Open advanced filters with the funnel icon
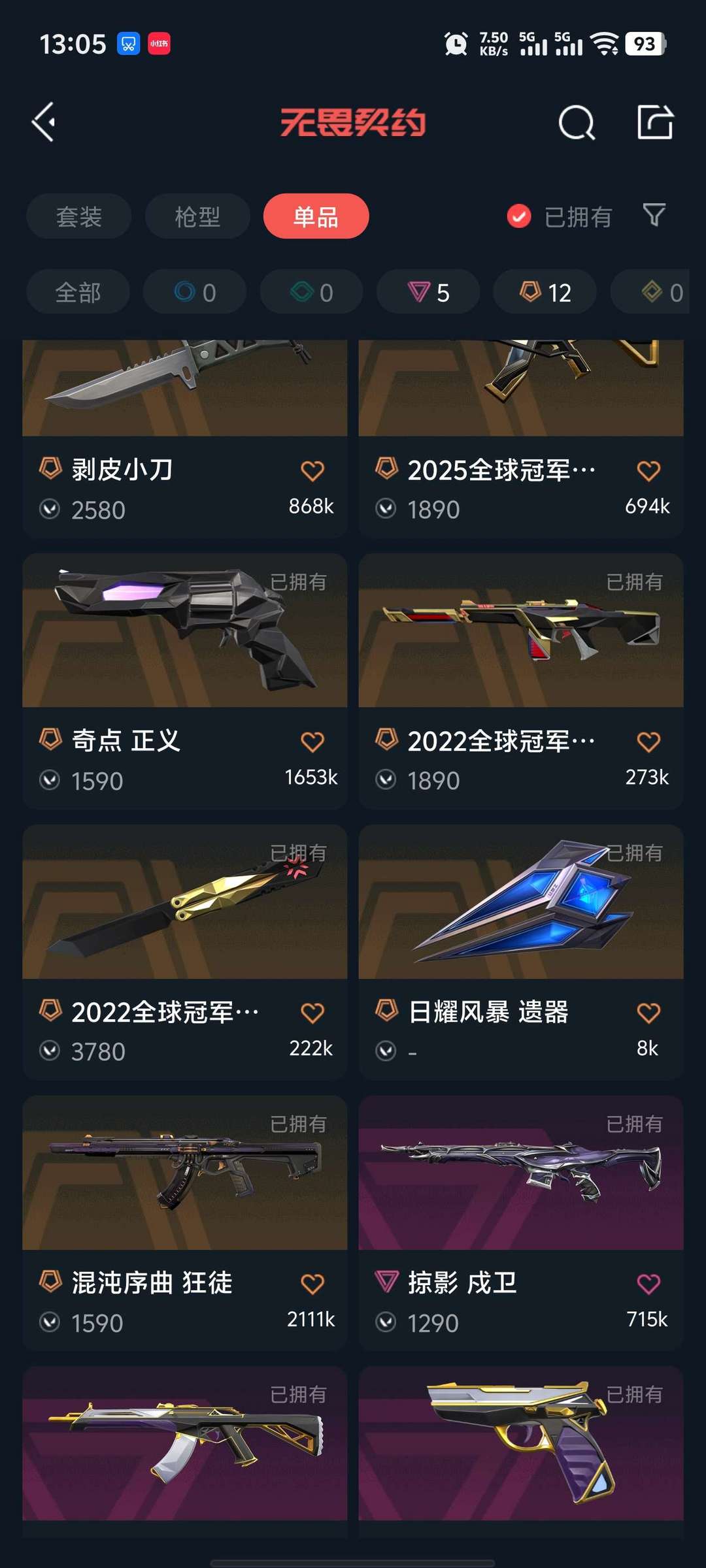The height and width of the screenshot is (1568, 706). click(654, 216)
